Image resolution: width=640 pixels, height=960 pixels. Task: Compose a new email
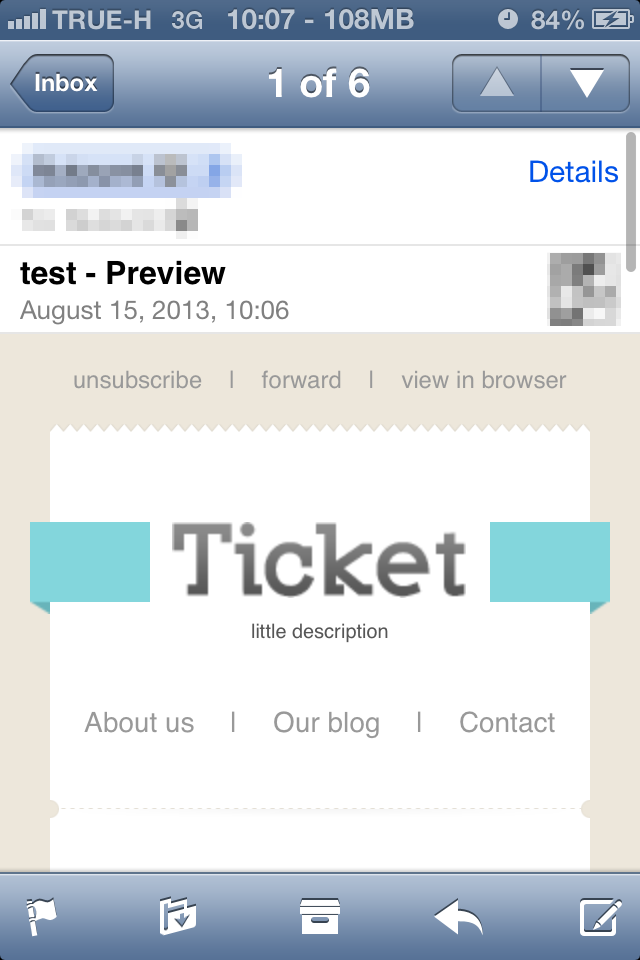(x=598, y=916)
